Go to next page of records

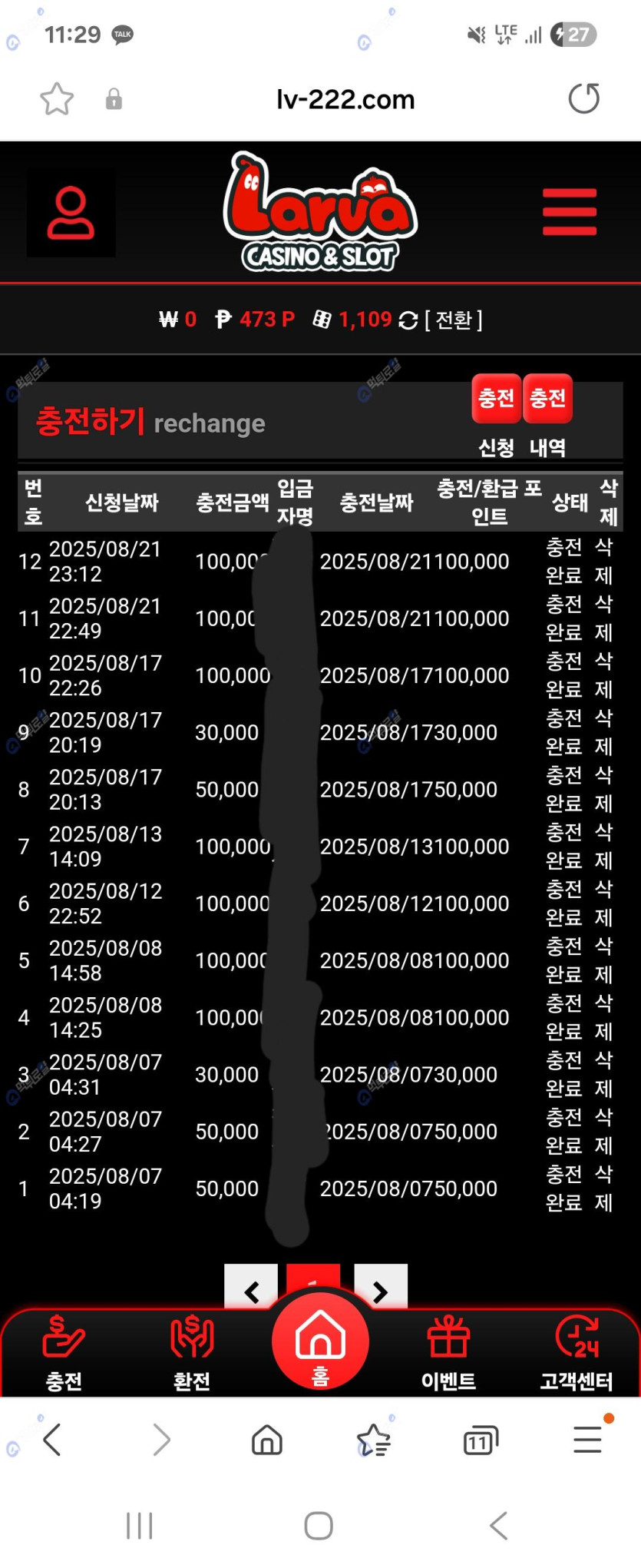pyautogui.click(x=381, y=1291)
